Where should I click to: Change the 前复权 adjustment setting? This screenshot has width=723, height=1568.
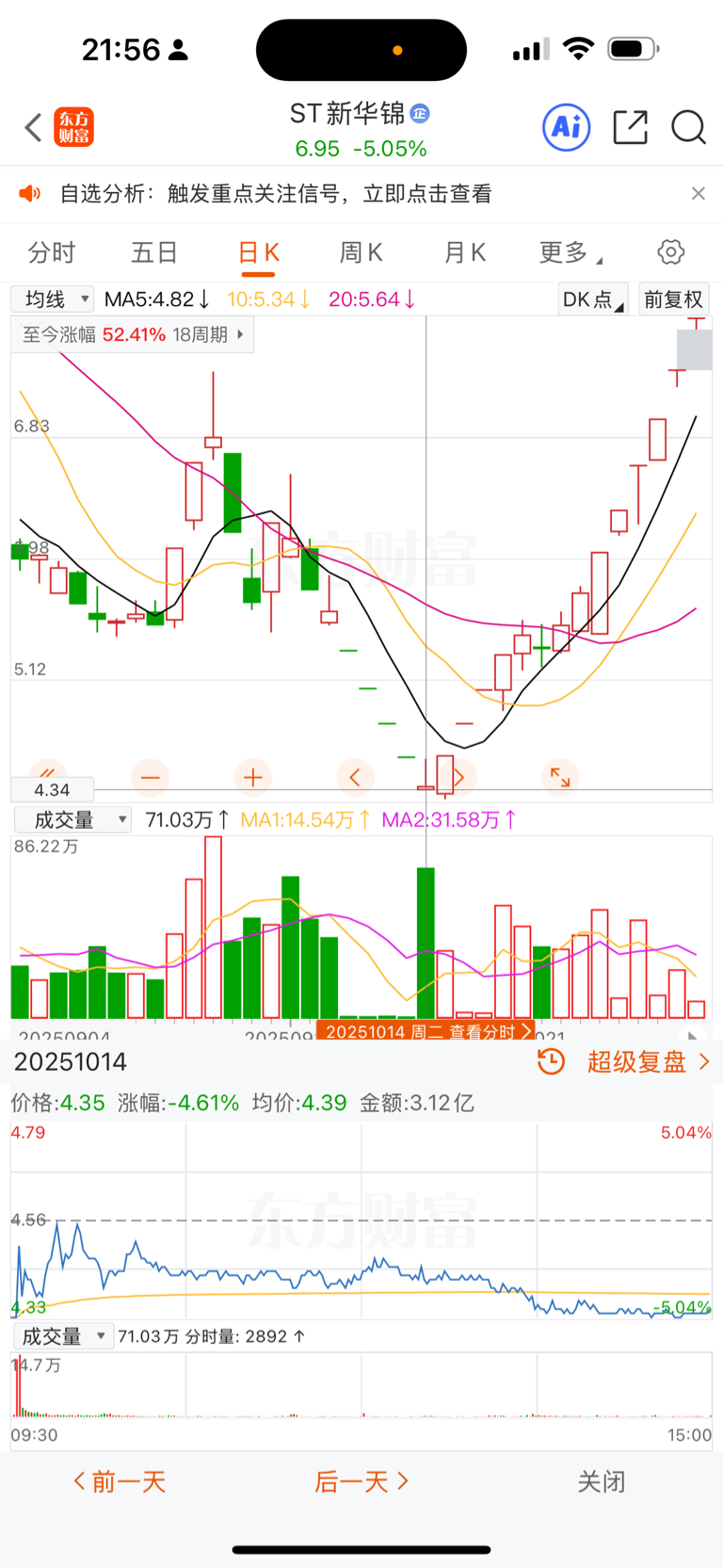673,299
